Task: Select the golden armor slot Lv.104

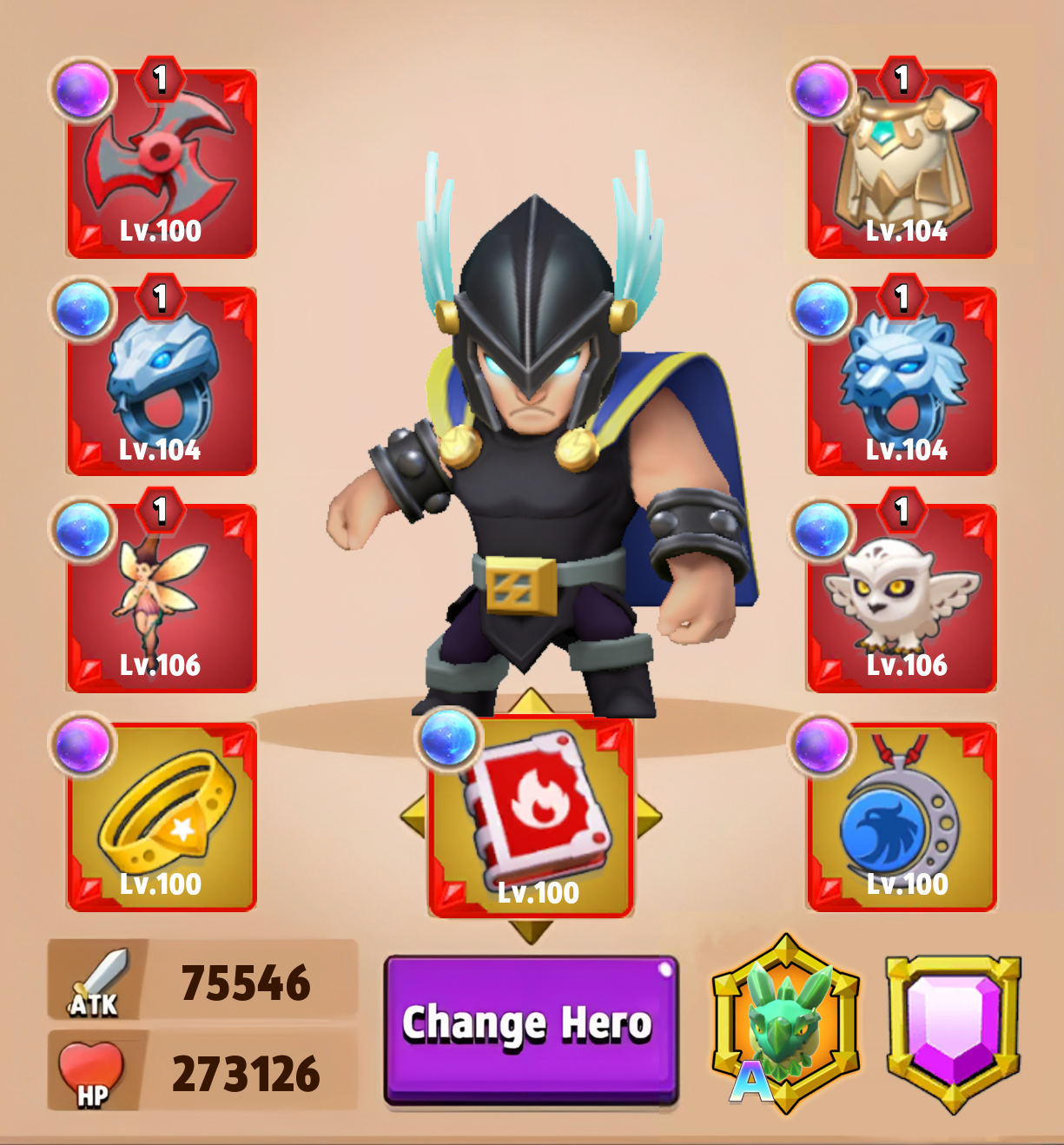Action: point(901,165)
